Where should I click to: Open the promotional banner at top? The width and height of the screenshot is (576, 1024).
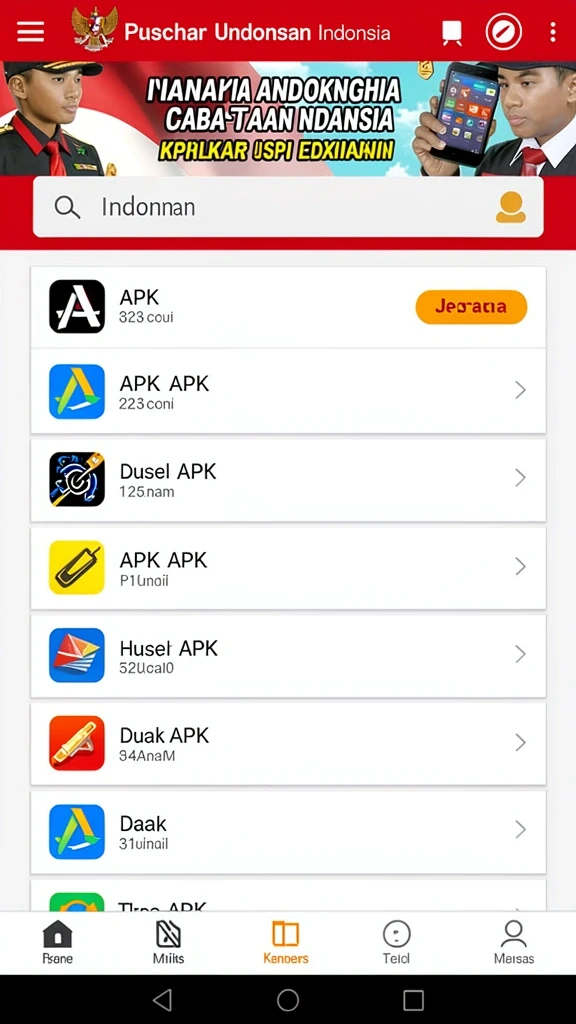click(x=288, y=119)
